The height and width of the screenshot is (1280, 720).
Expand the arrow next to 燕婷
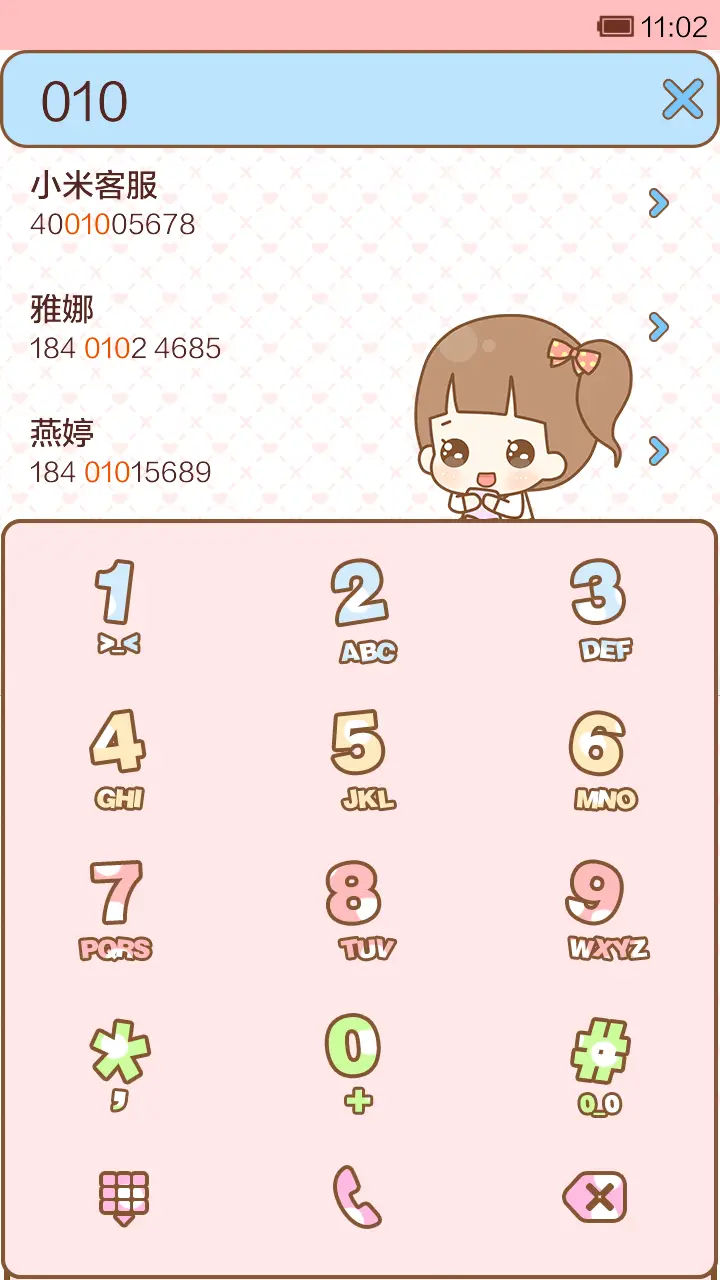658,451
